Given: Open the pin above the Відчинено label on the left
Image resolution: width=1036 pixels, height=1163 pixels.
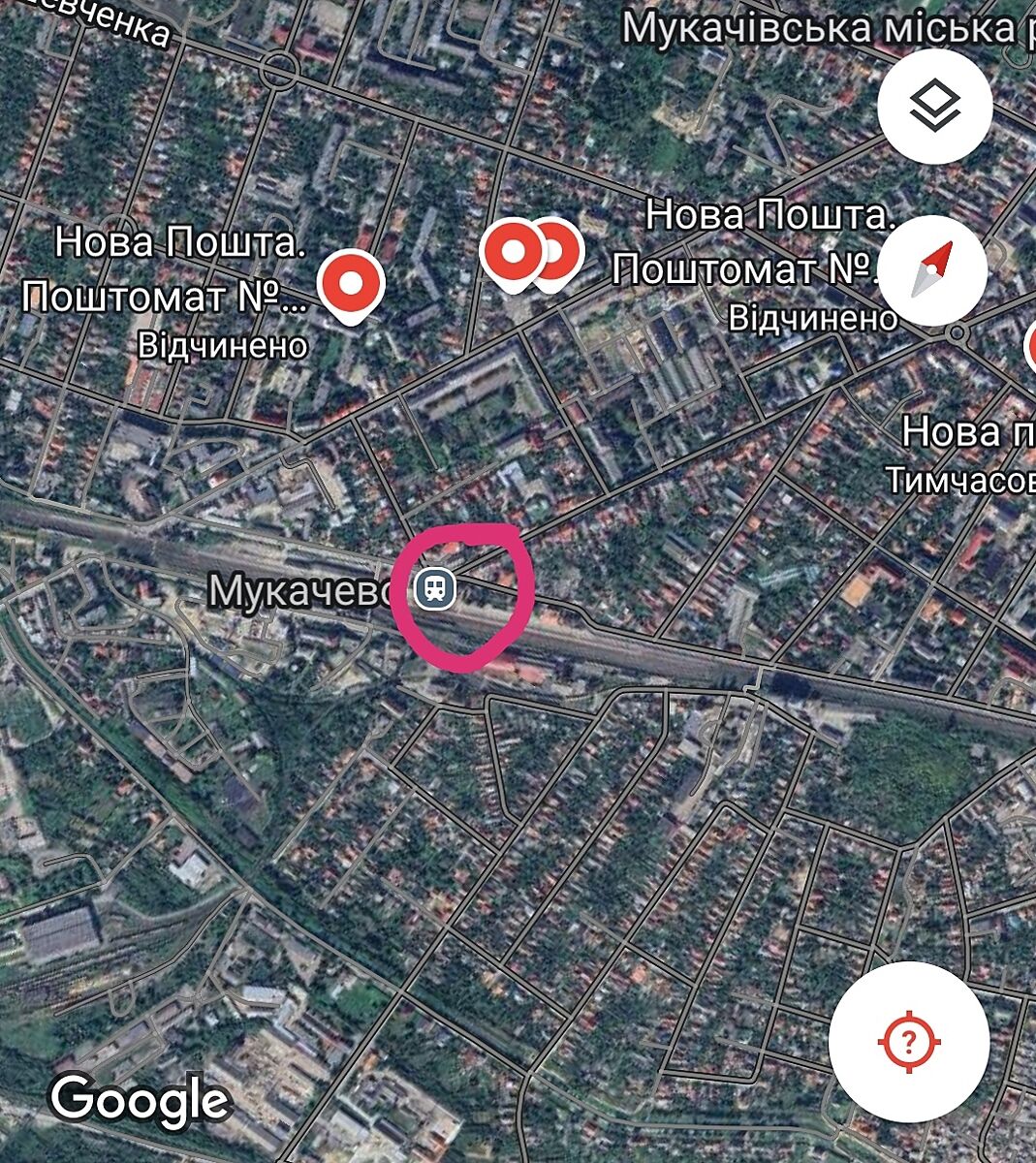Looking at the screenshot, I should point(352,282).
